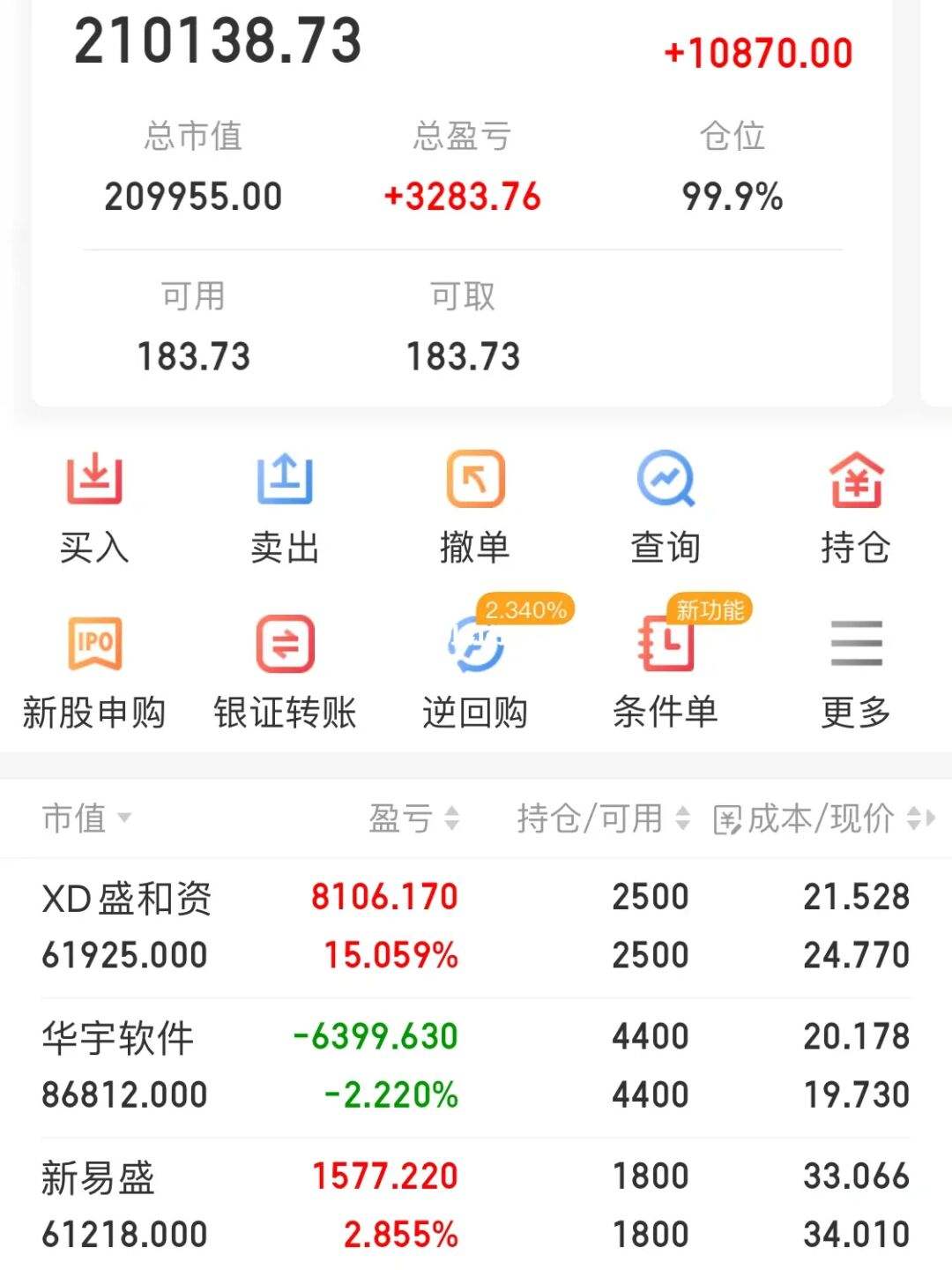Sort by 持仓/可用 column

point(603,818)
